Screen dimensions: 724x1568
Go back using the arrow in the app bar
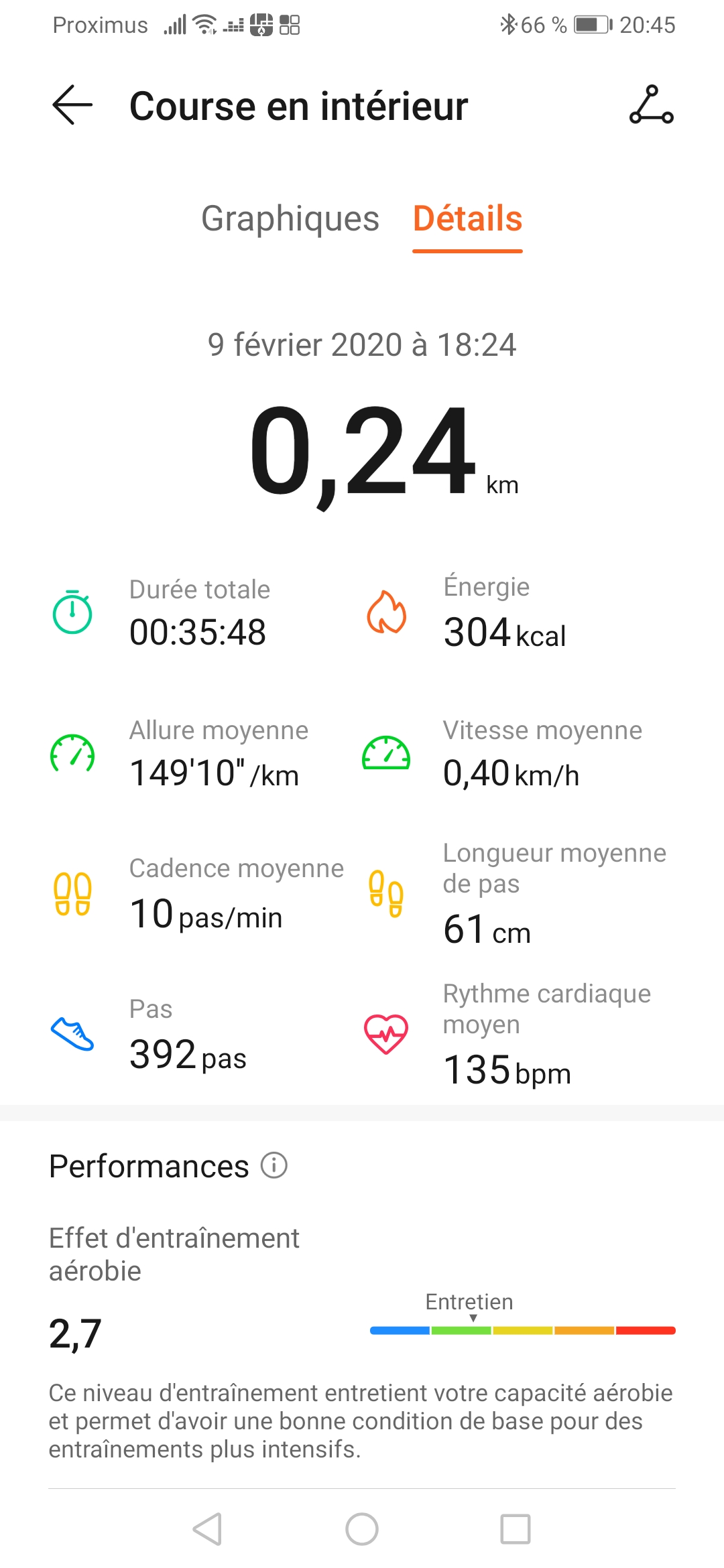[x=72, y=105]
